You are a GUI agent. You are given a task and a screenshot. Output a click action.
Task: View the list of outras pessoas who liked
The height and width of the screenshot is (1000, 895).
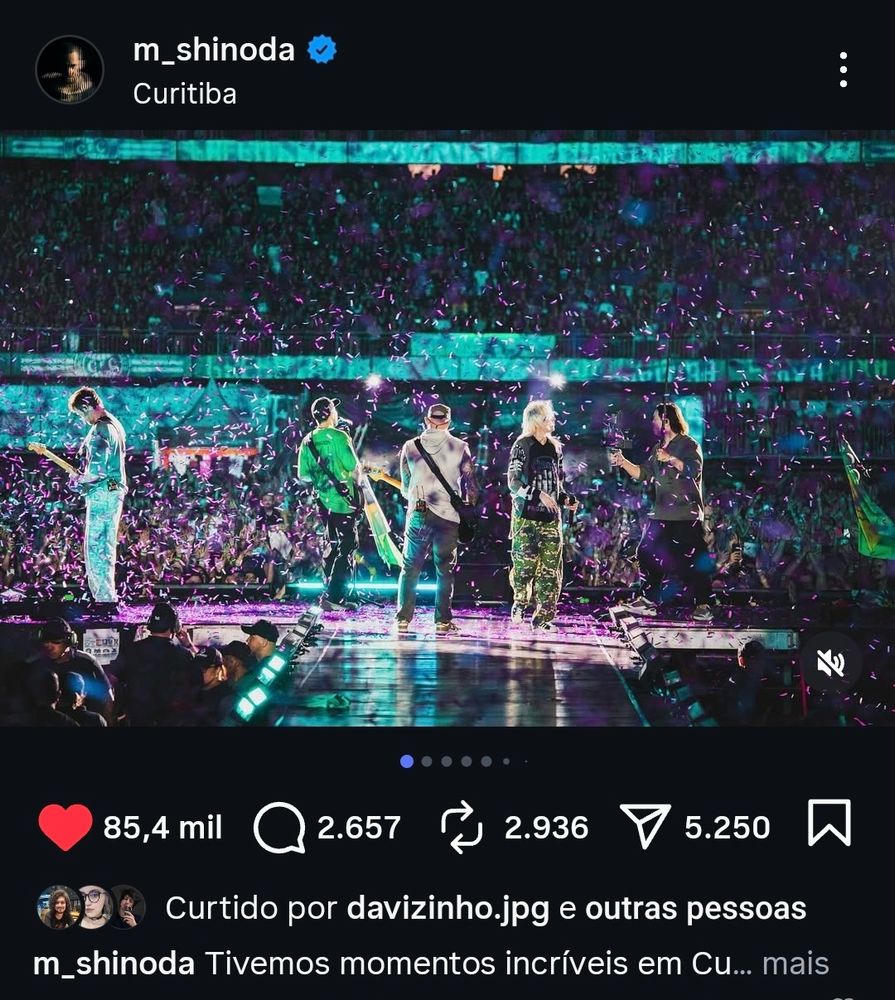click(x=695, y=909)
